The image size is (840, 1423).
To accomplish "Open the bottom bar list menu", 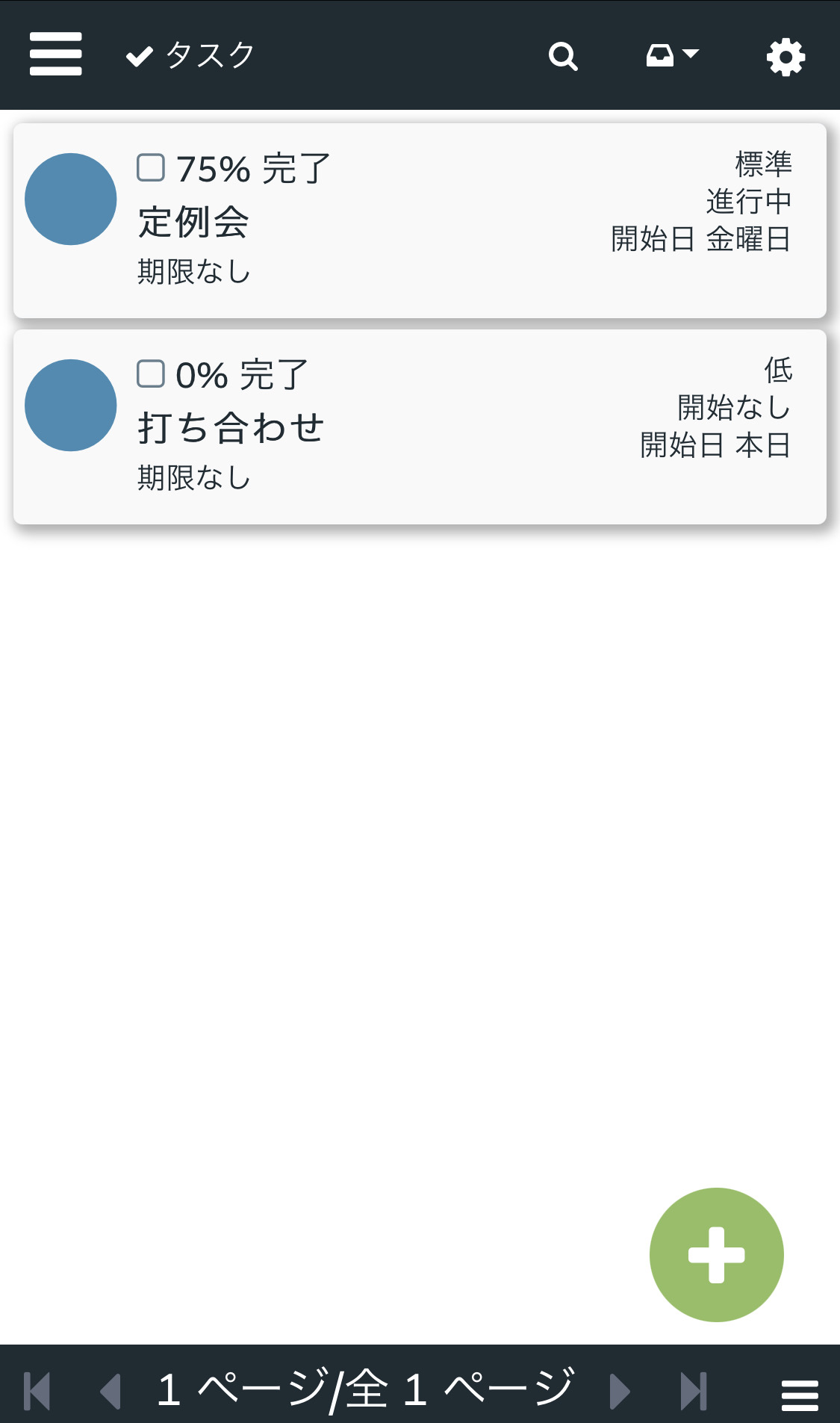I will click(x=800, y=1395).
